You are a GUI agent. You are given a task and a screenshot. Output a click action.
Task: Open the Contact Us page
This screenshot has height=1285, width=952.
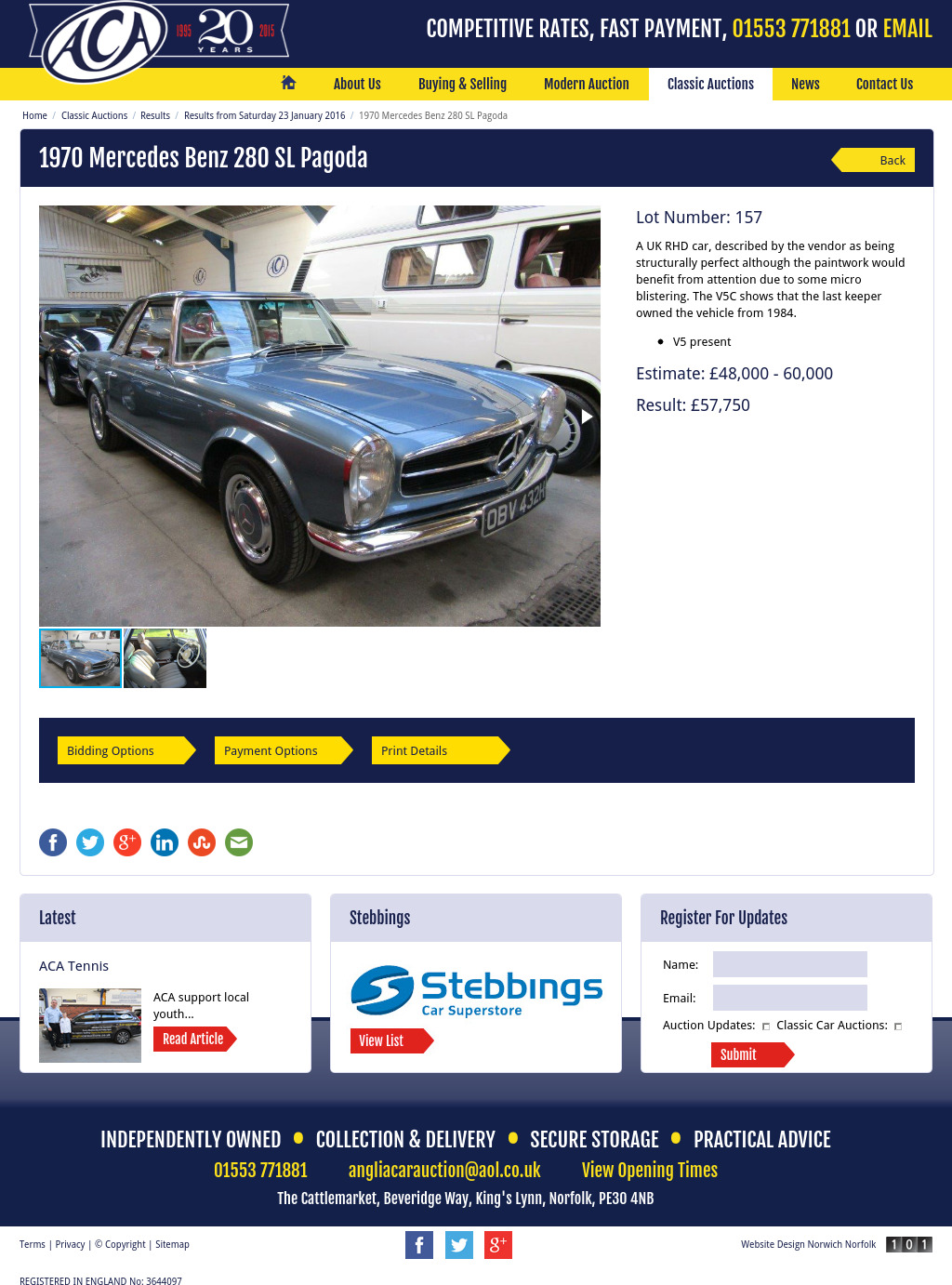pos(883,84)
